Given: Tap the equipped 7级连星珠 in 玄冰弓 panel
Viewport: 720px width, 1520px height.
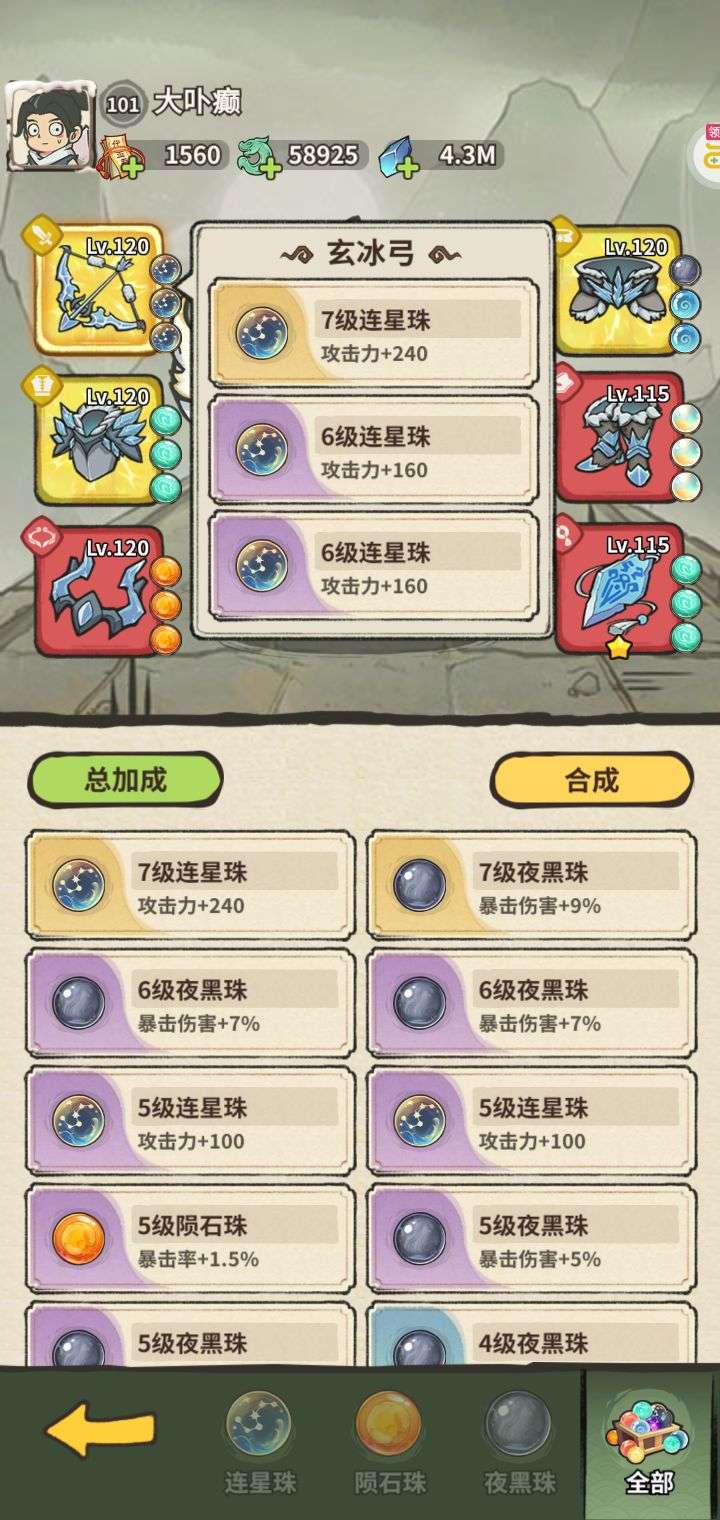Looking at the screenshot, I should click(373, 333).
